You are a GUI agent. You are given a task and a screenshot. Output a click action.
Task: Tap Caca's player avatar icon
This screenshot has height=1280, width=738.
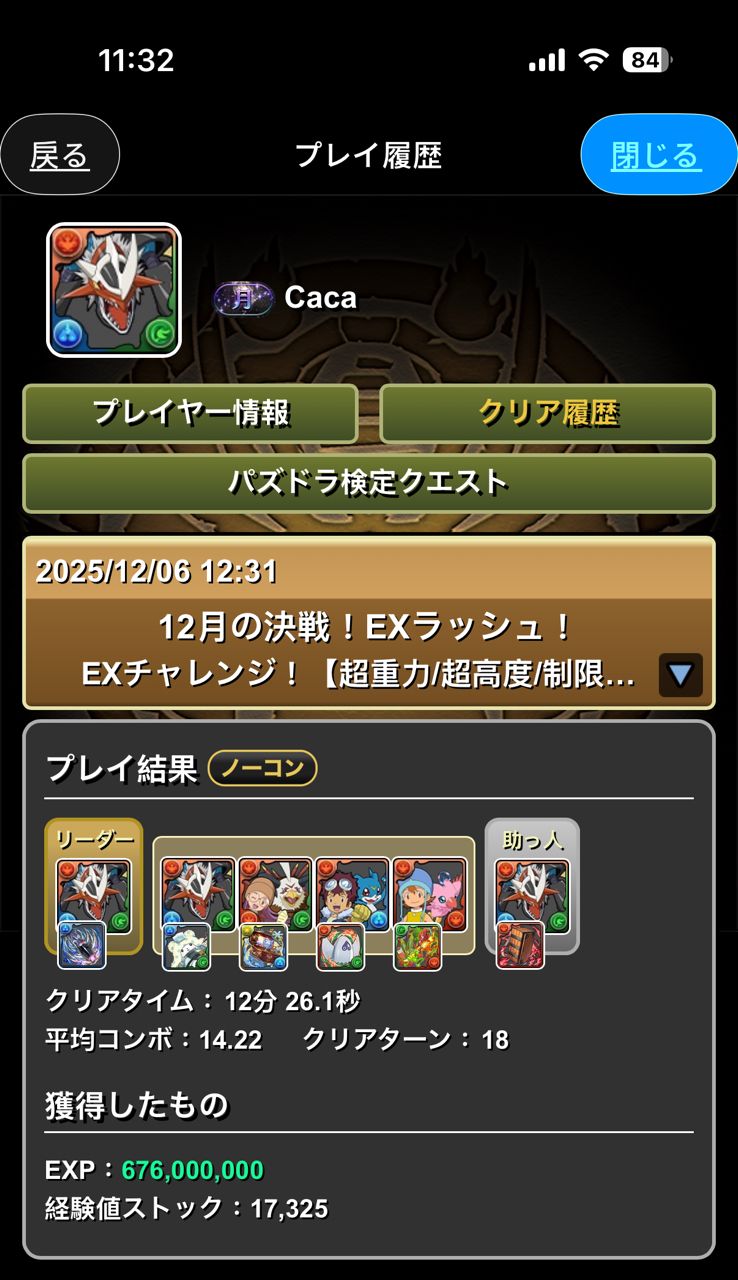(x=114, y=290)
